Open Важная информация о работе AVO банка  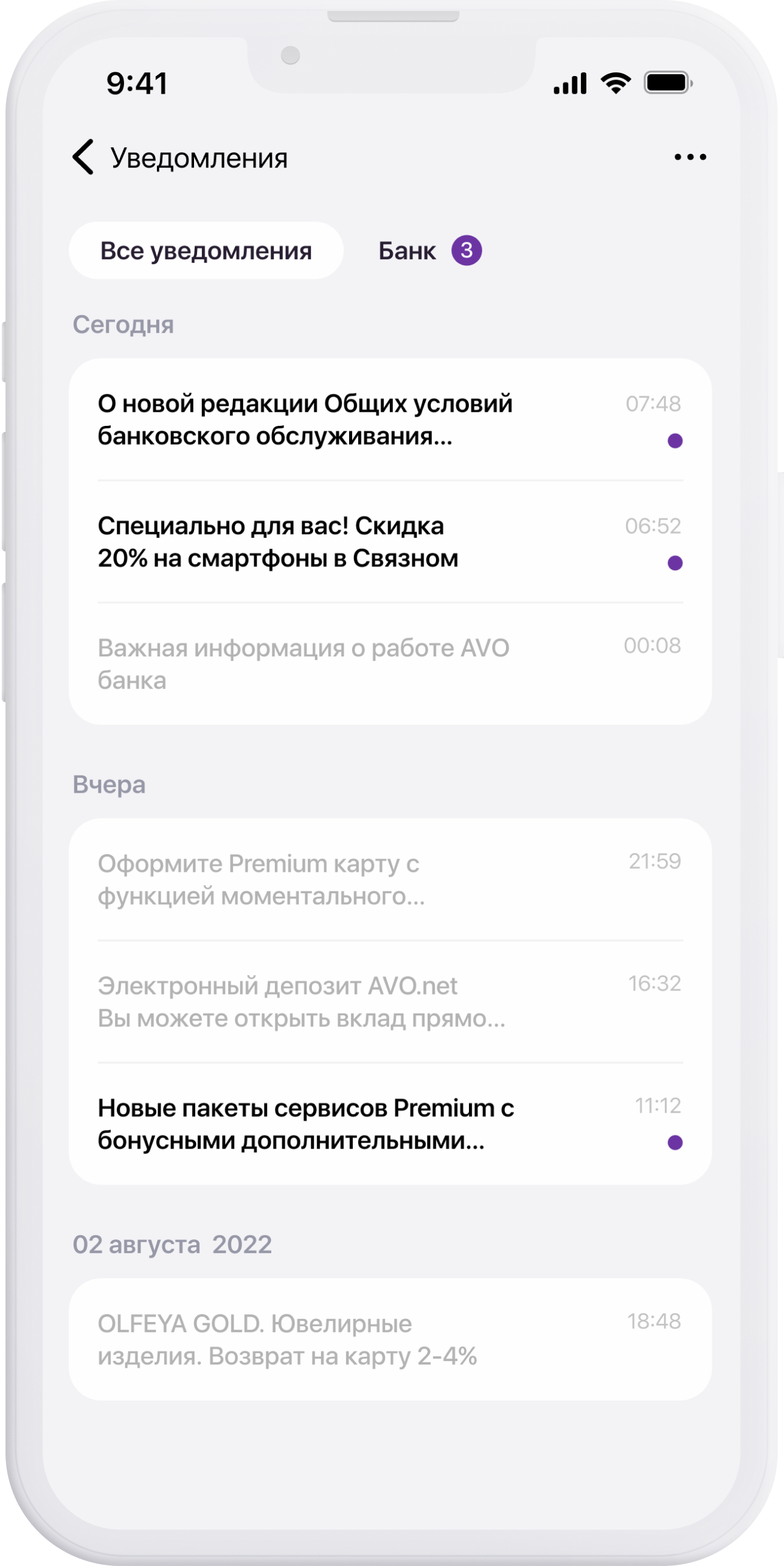pos(389,664)
